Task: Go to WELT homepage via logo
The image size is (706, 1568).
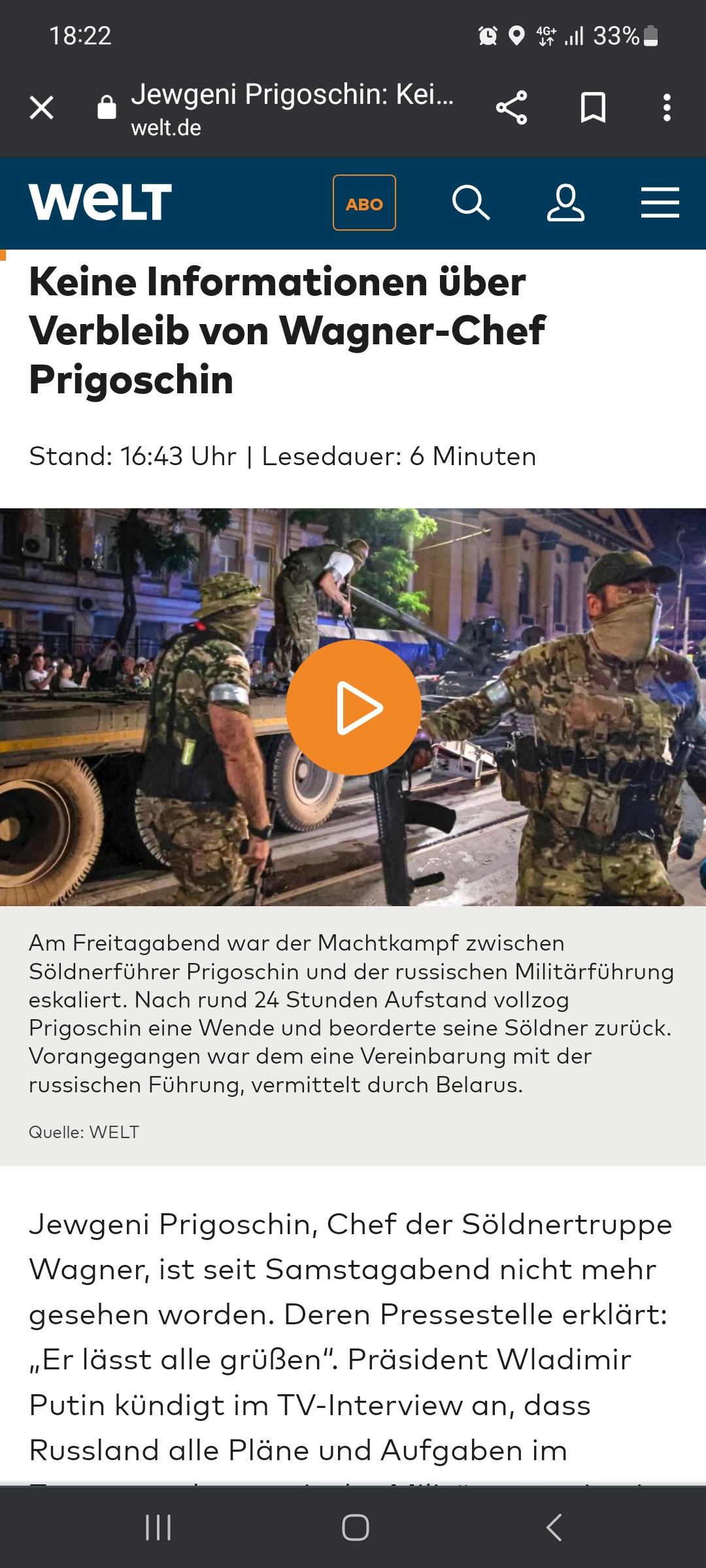Action: pyautogui.click(x=100, y=202)
